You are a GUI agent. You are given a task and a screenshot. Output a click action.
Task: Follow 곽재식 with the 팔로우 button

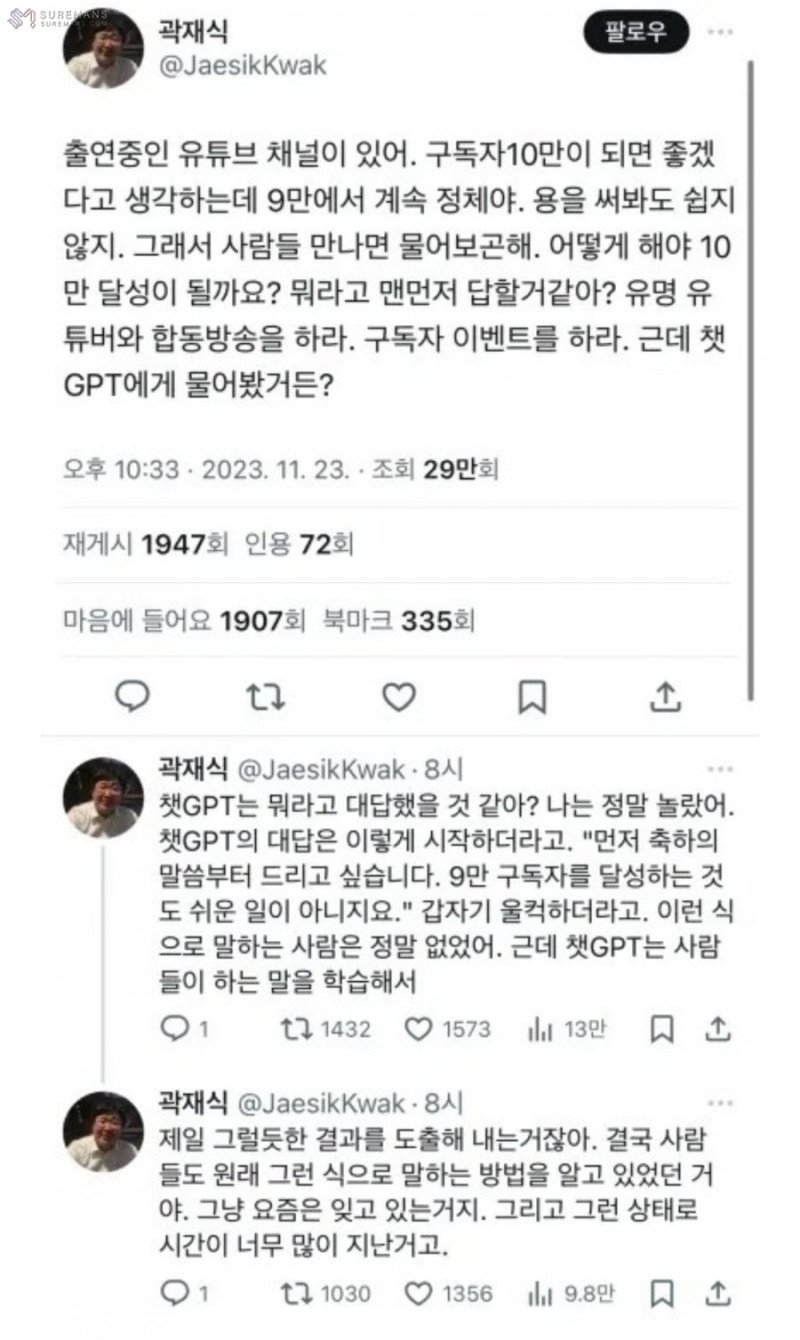click(x=636, y=33)
